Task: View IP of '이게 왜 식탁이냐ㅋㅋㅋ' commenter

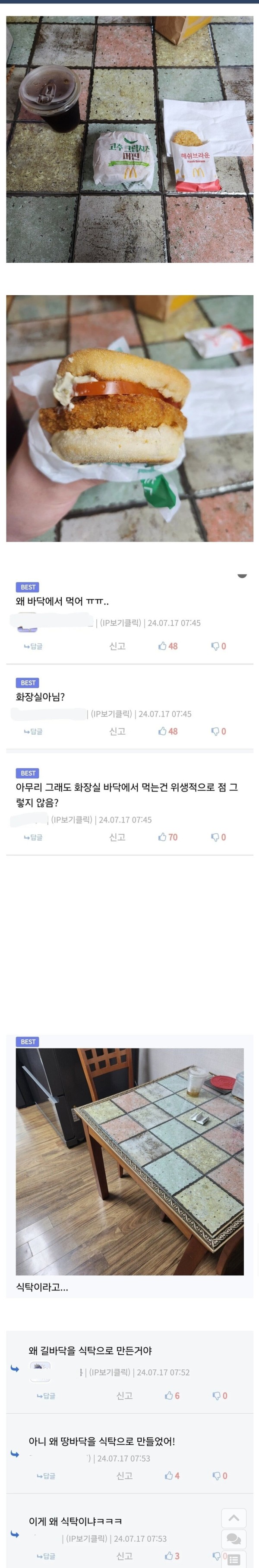Action: [86, 1538]
